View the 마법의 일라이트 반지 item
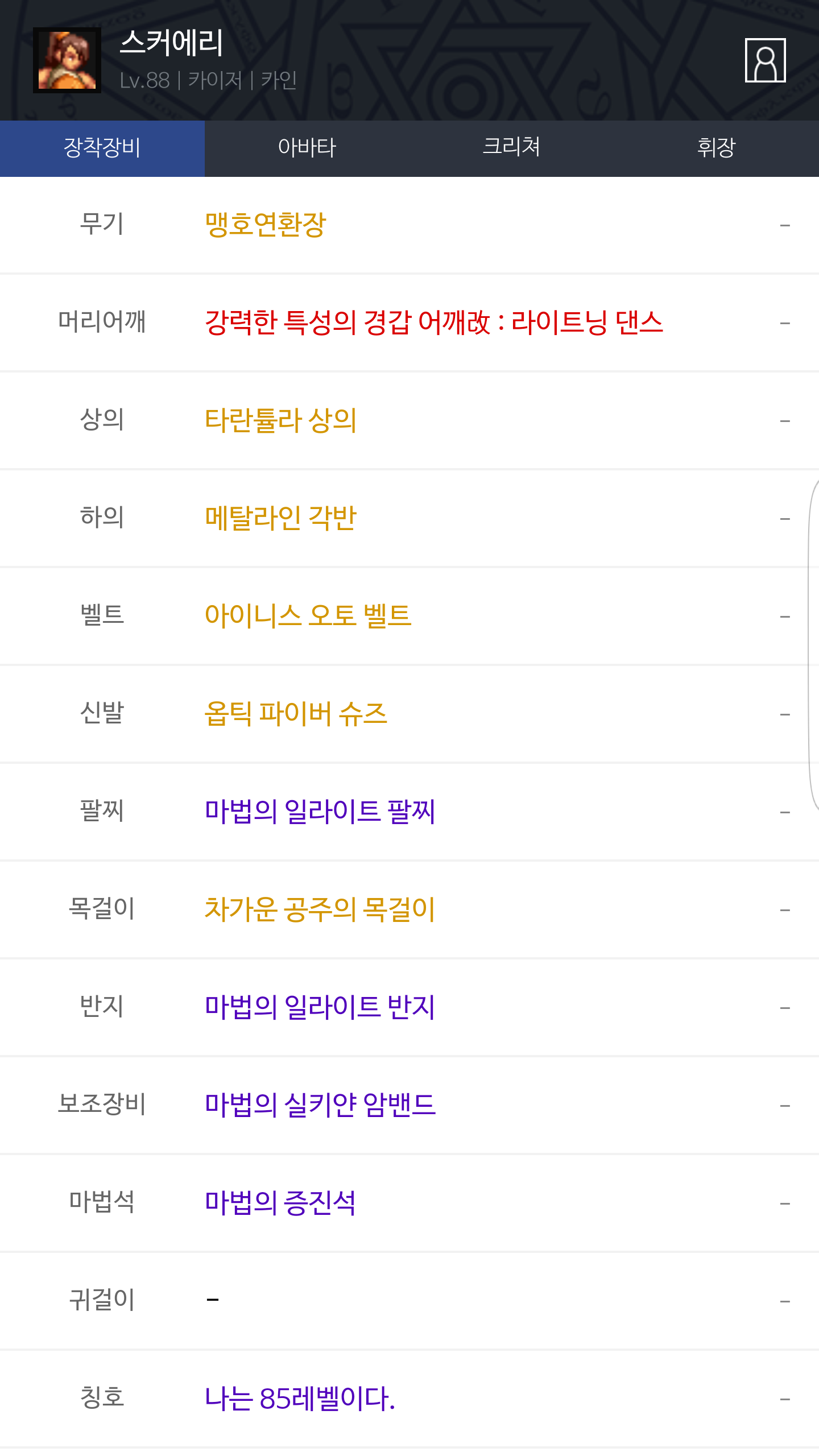Screen dimensions: 819x1456 coord(320,1007)
